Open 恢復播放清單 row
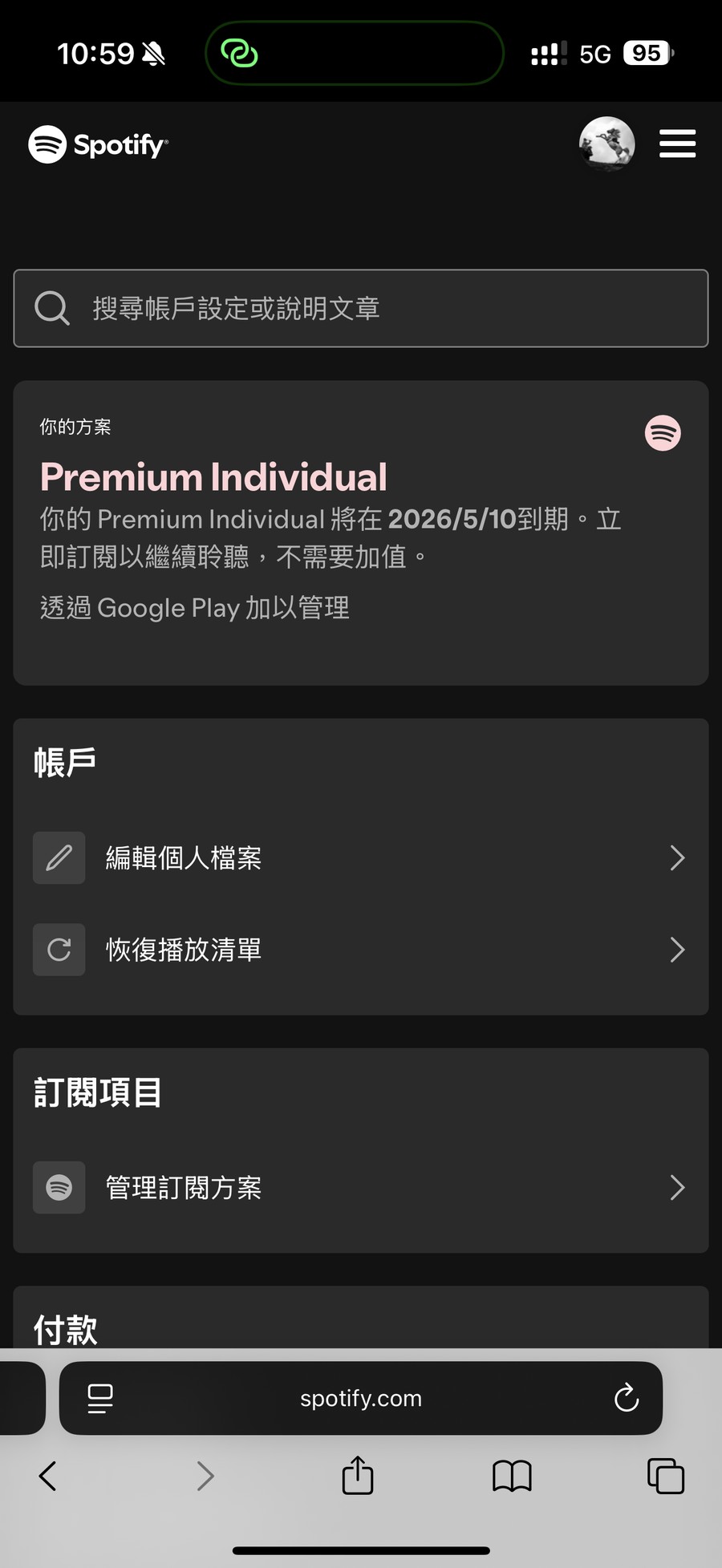 pyautogui.click(x=361, y=950)
